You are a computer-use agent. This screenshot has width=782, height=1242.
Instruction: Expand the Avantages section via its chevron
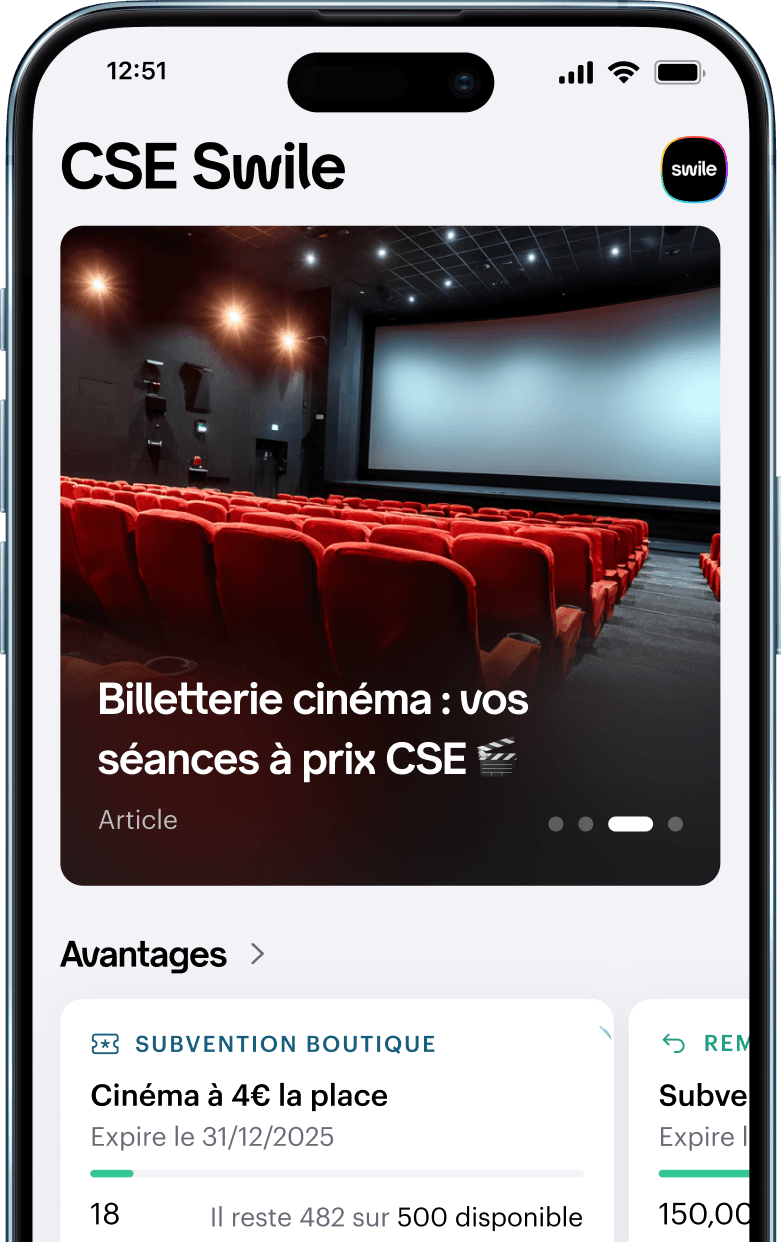[258, 954]
